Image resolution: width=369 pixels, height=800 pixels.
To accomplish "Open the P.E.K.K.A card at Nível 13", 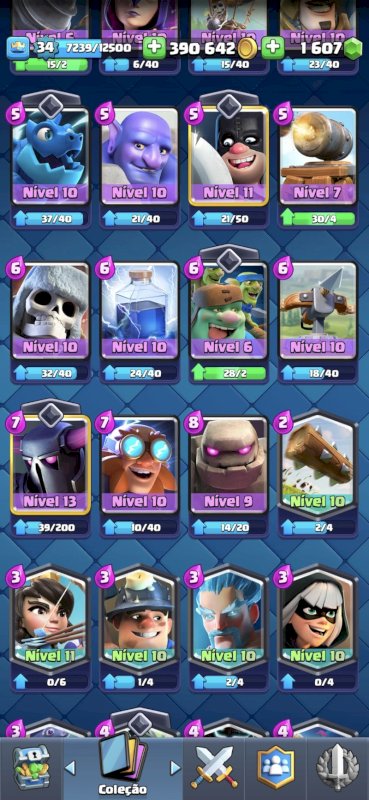I will click(50, 465).
